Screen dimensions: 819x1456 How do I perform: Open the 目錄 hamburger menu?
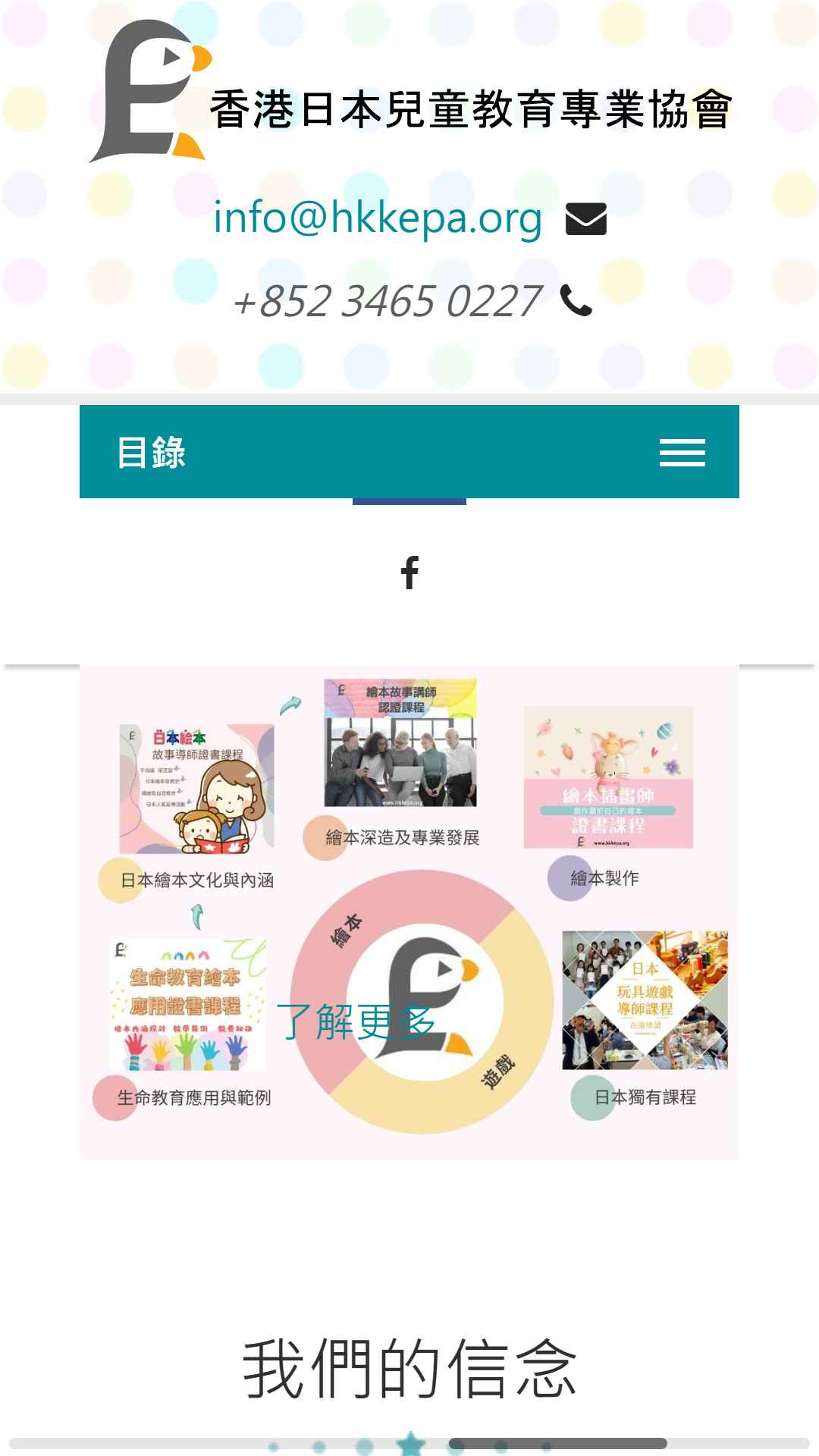pyautogui.click(x=682, y=452)
